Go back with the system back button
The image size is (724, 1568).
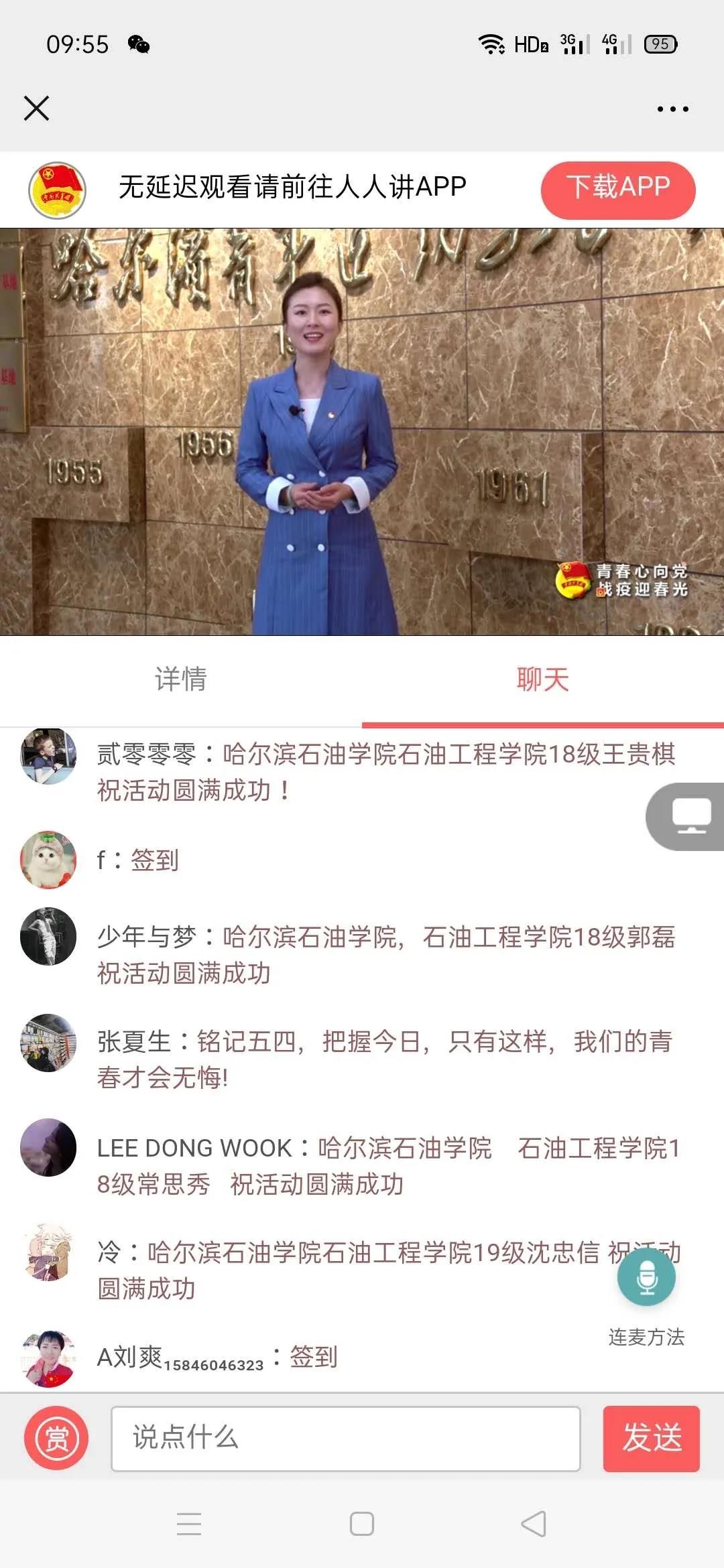click(x=534, y=1524)
